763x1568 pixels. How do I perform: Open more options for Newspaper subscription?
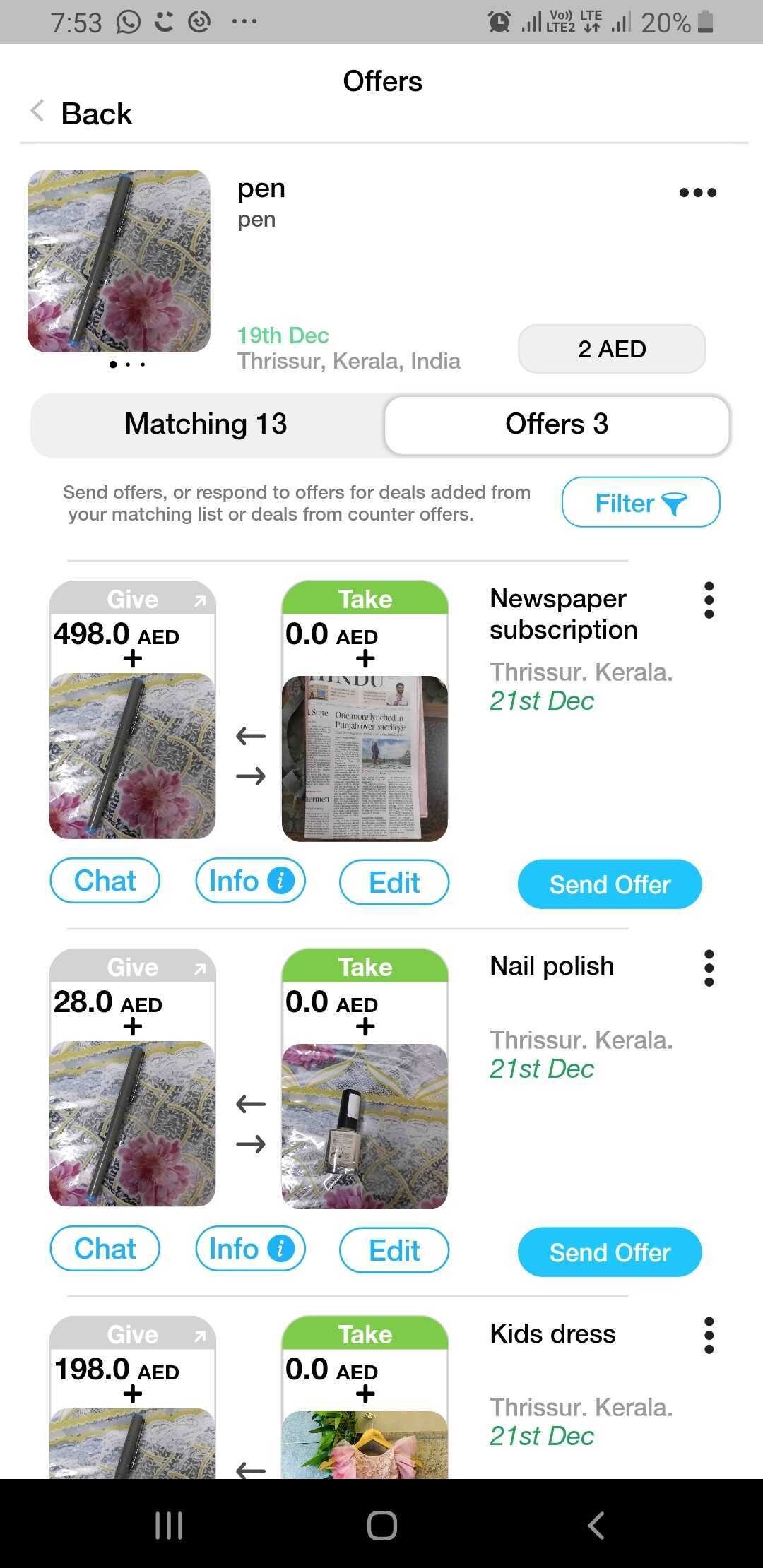coord(709,600)
